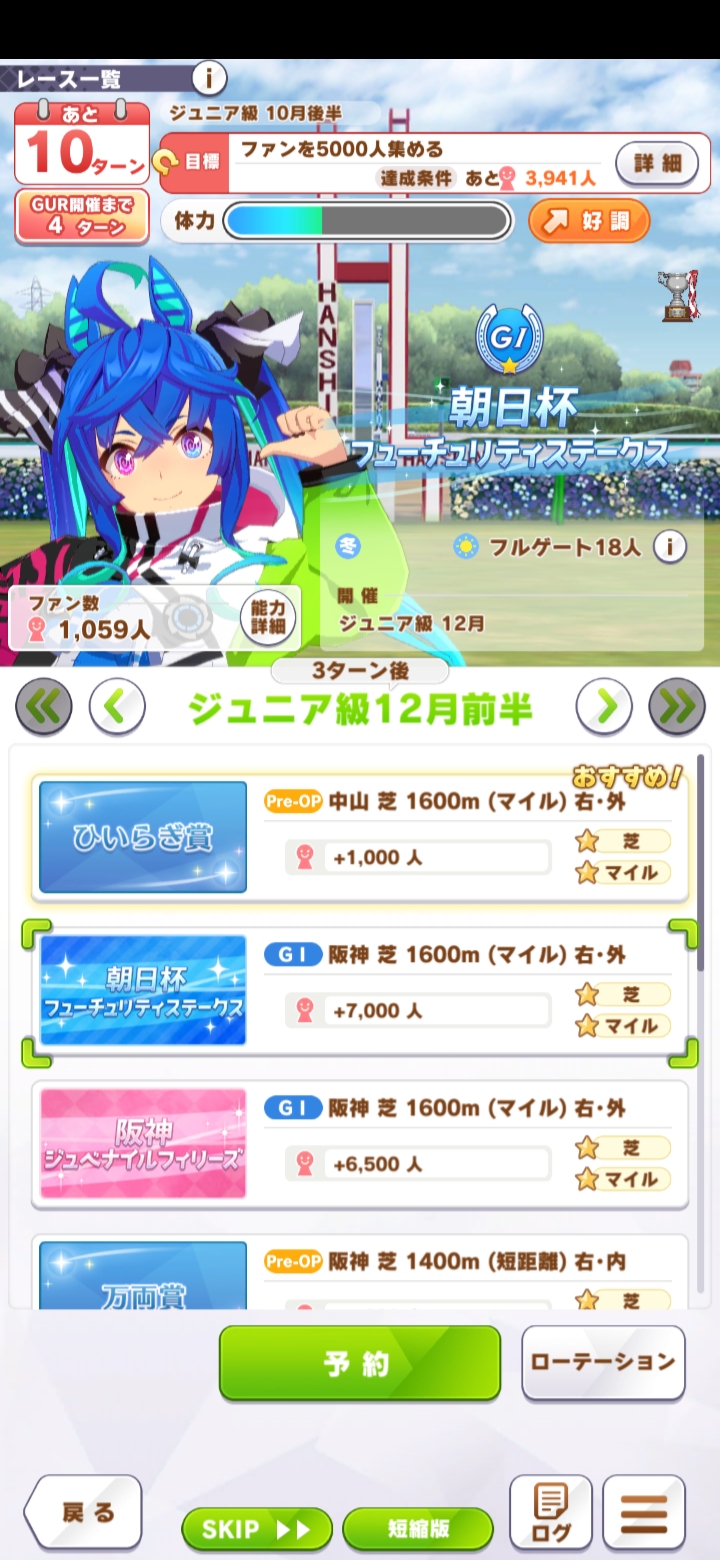The width and height of the screenshot is (720, 1560).
Task: Open the ログ log button
Action: [551, 1512]
